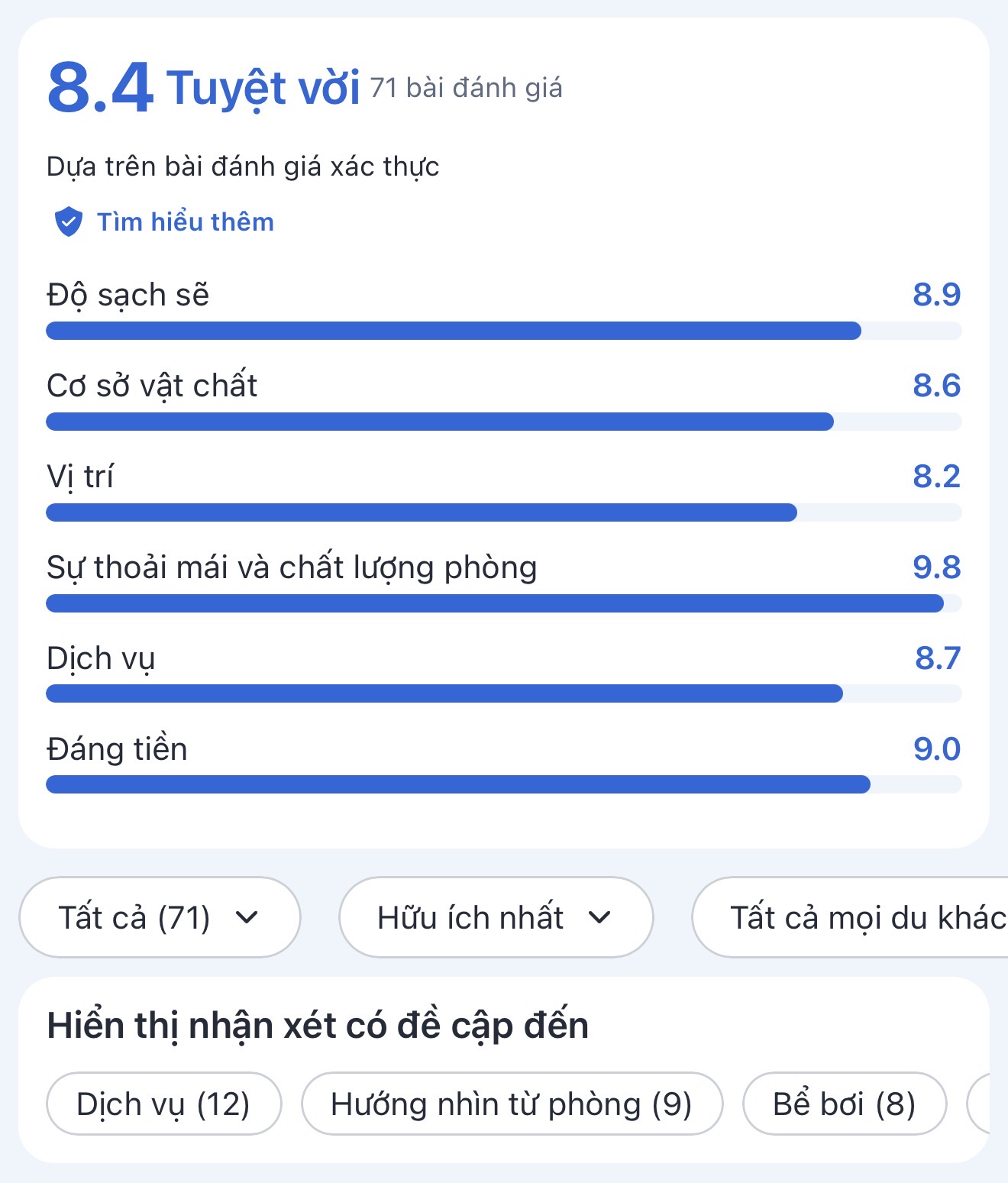1008x1183 pixels.
Task: Open the 'Hữu ích nhất' sorting dropdown
Action: 495,917
